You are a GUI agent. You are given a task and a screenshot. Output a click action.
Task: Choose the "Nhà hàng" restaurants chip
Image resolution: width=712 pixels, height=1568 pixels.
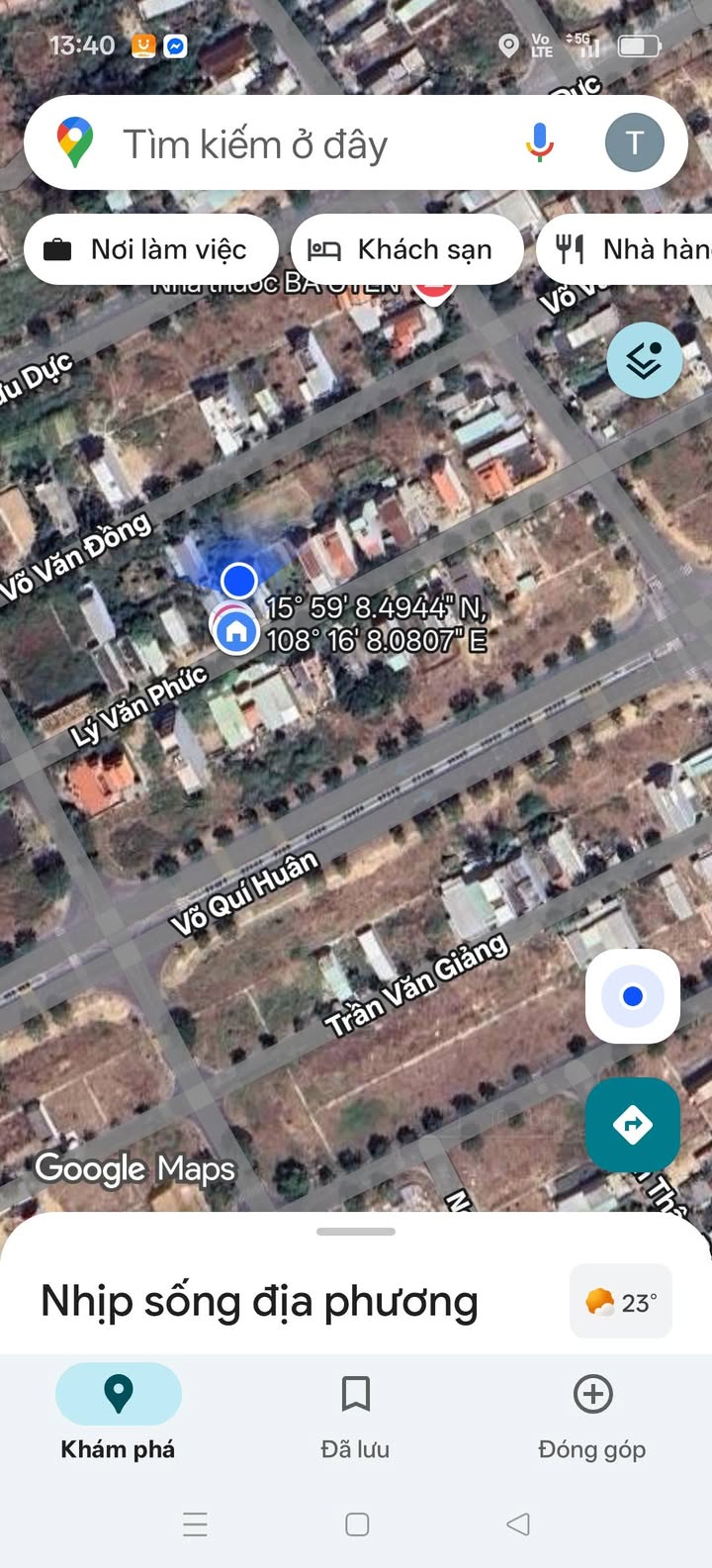[624, 249]
